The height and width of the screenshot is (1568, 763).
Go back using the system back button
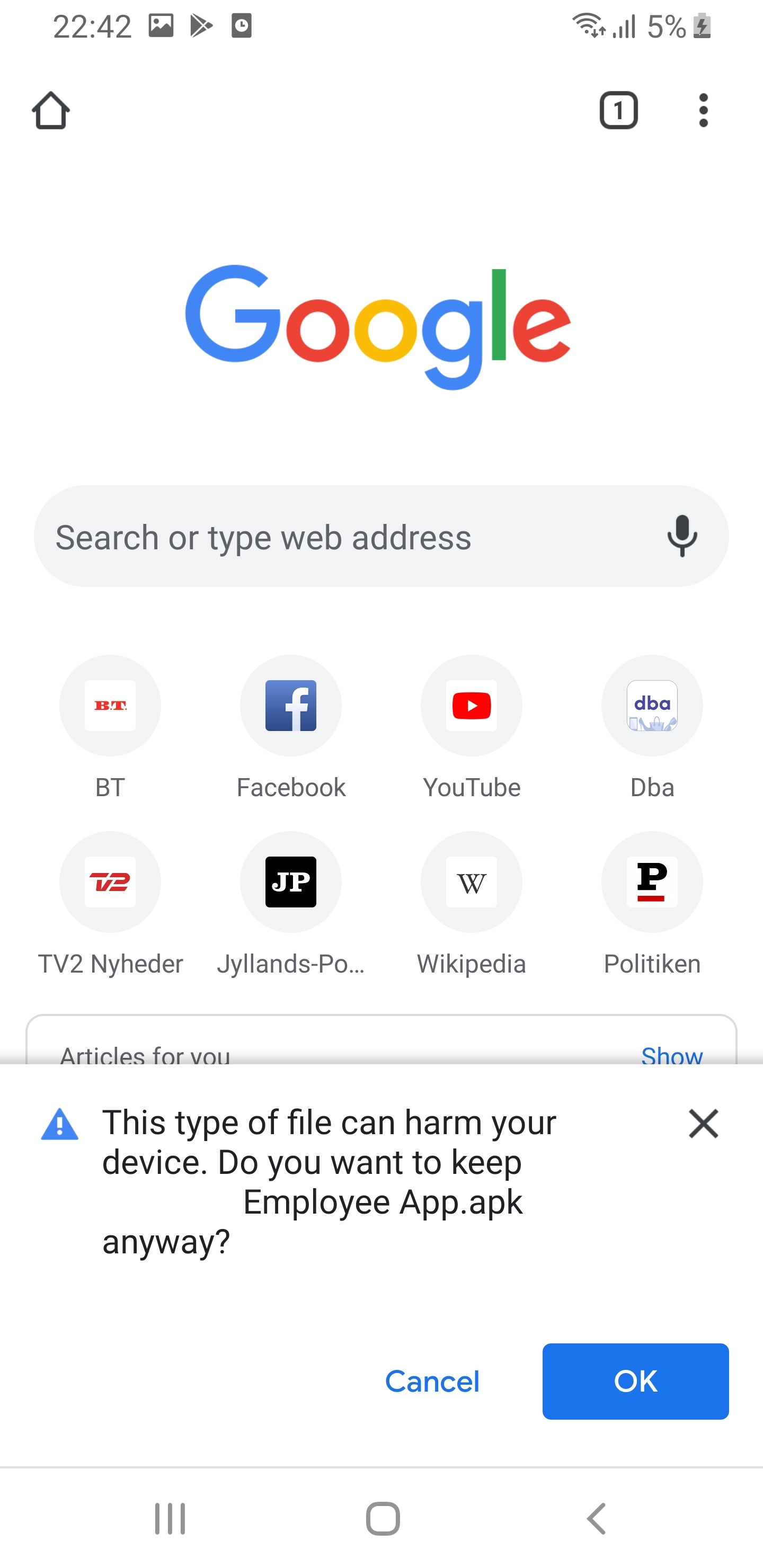(x=597, y=1518)
